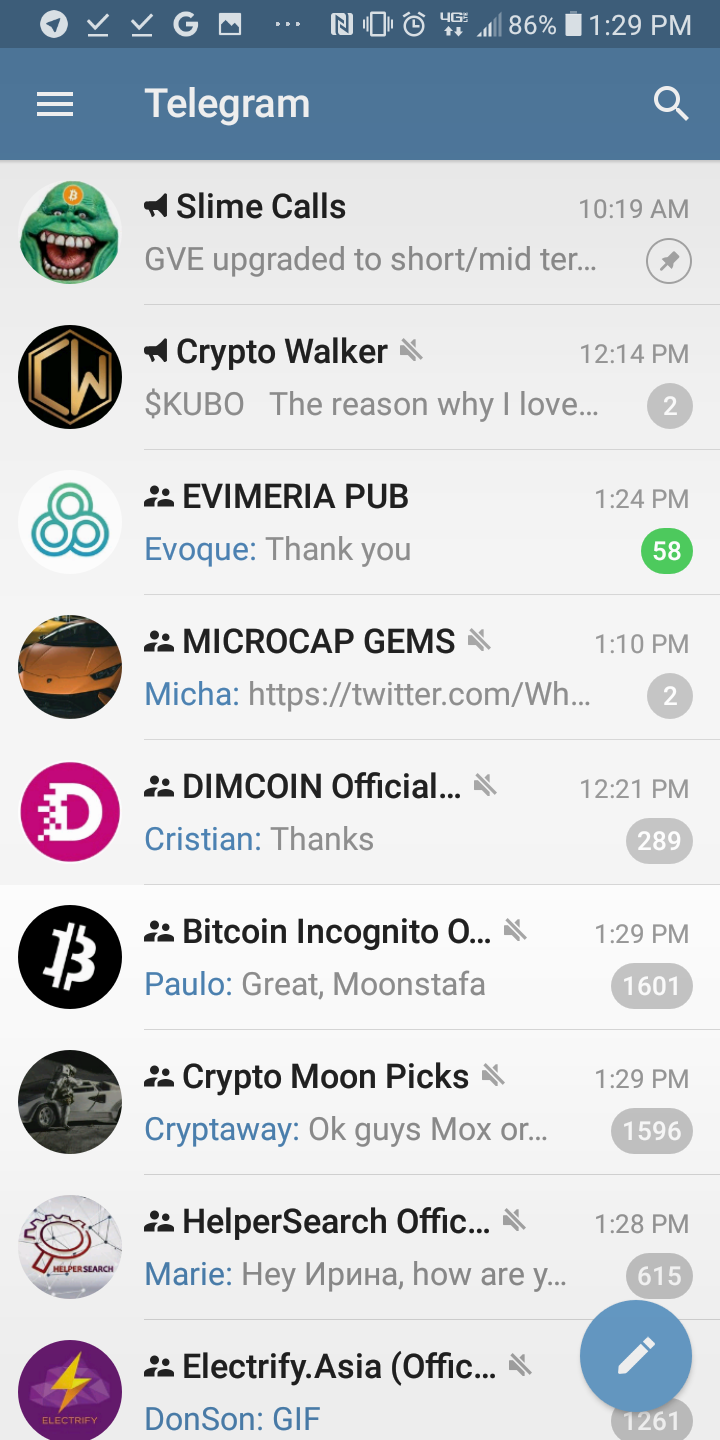Tap the 289 badge on DIMCOIN Official

[659, 841]
